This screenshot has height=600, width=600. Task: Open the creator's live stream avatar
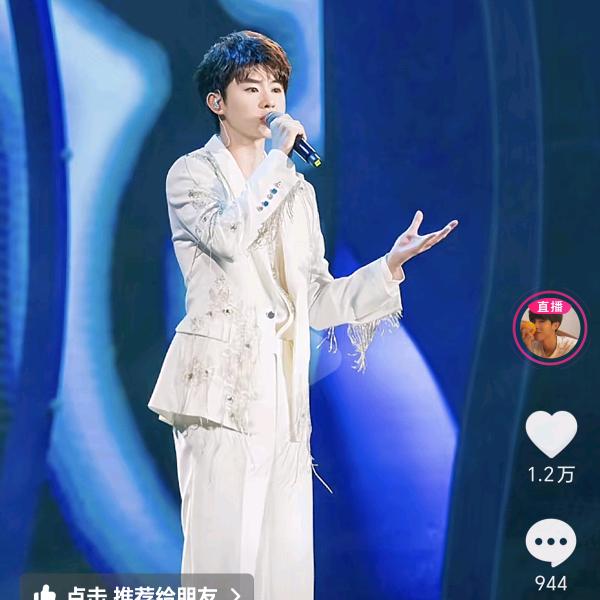[x=550, y=329]
